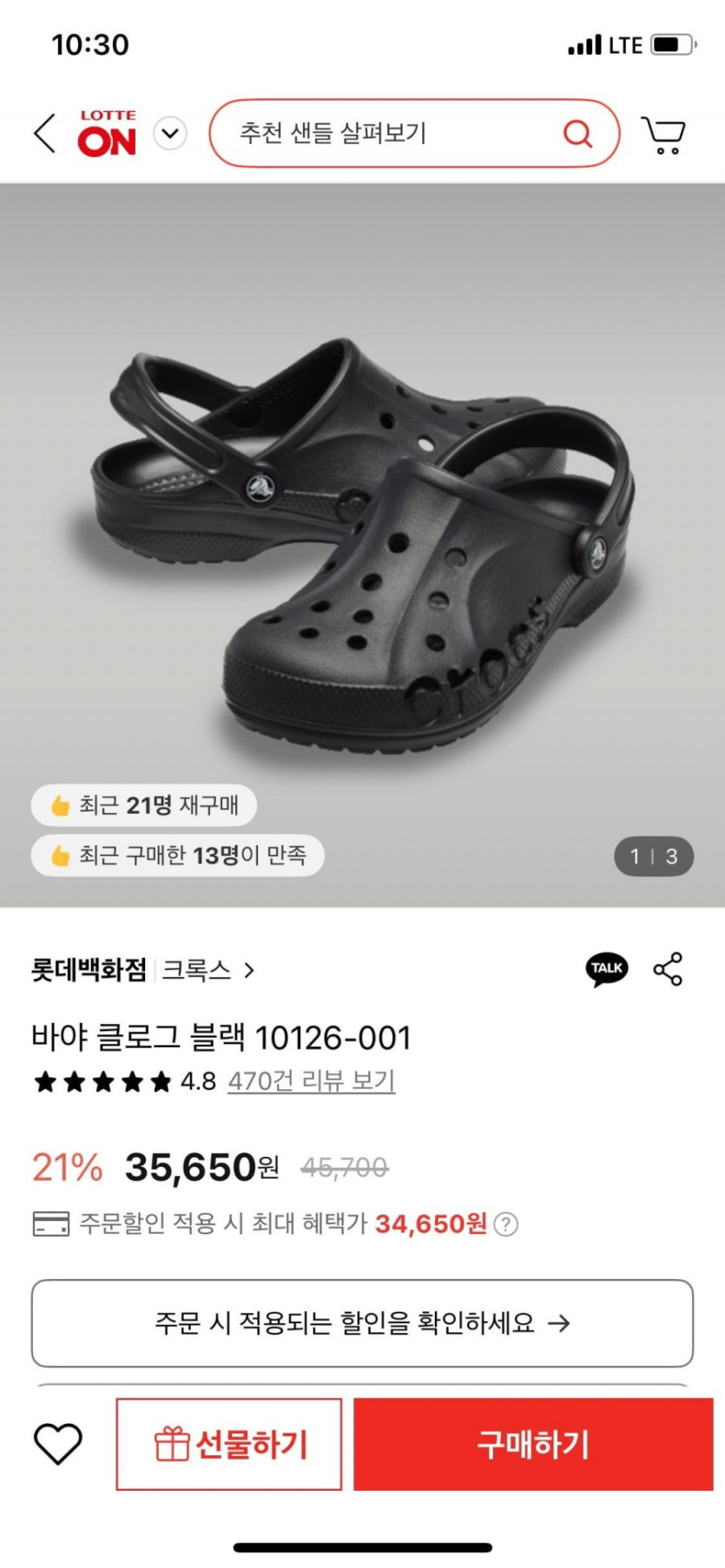Share this product
The height and width of the screenshot is (1568, 725).
coord(668,969)
